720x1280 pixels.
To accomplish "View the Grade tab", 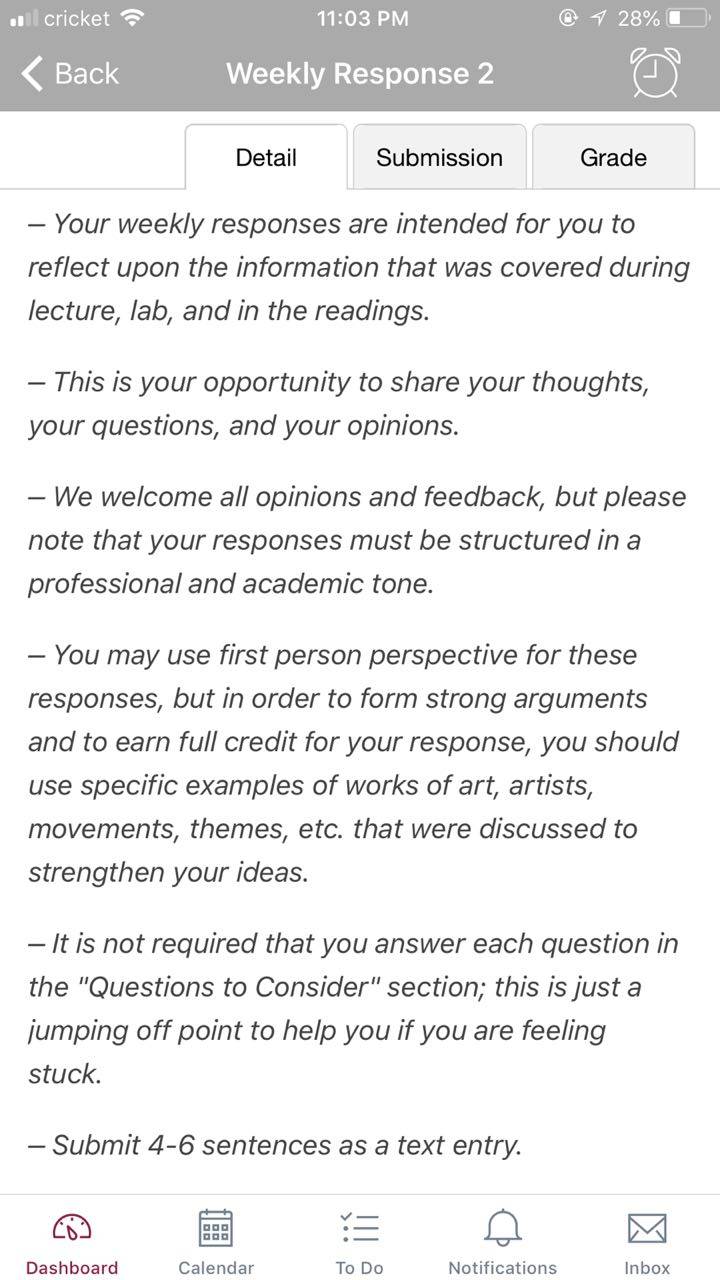I will 613,157.
